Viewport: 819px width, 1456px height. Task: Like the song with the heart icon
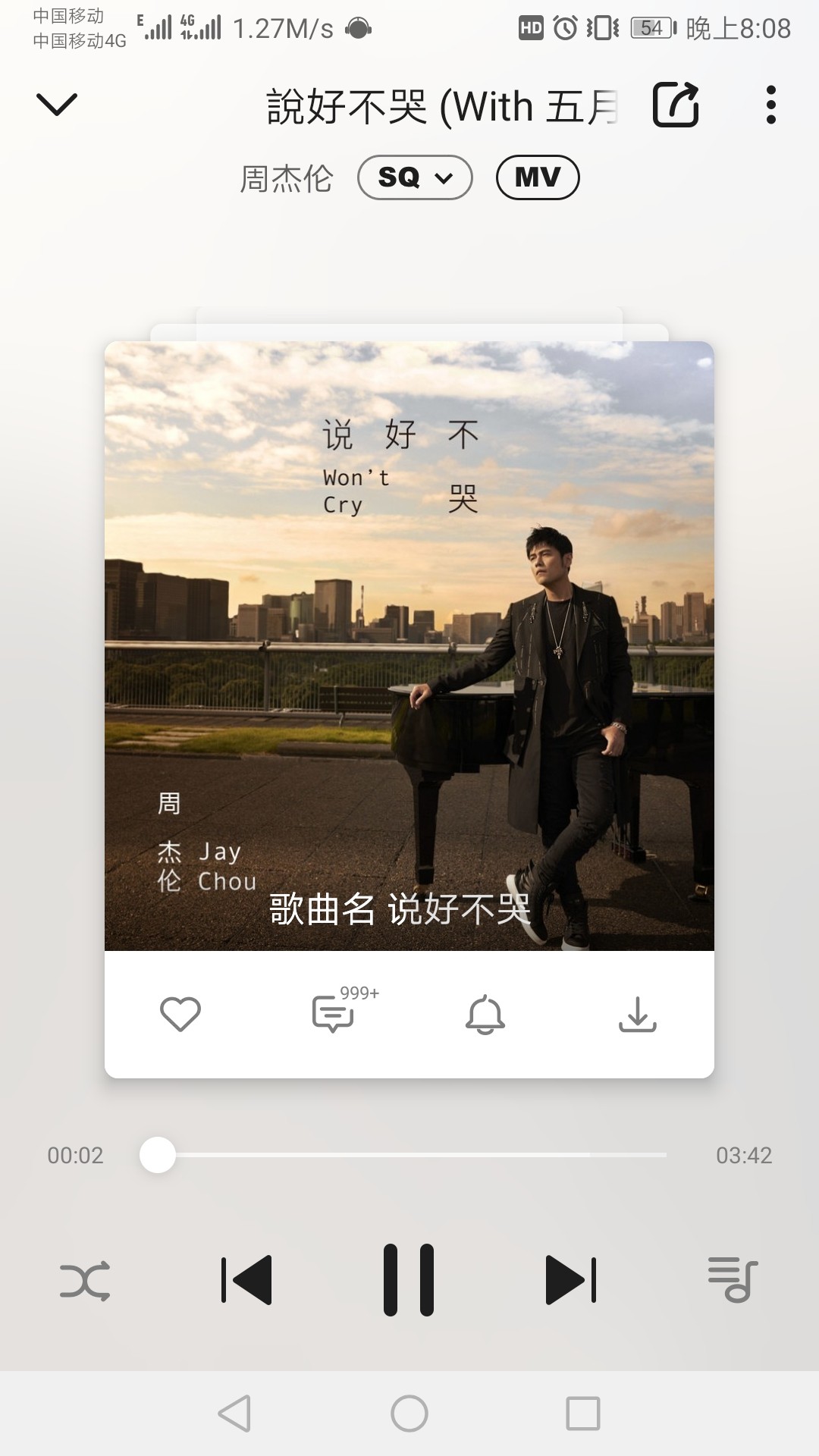point(180,1014)
